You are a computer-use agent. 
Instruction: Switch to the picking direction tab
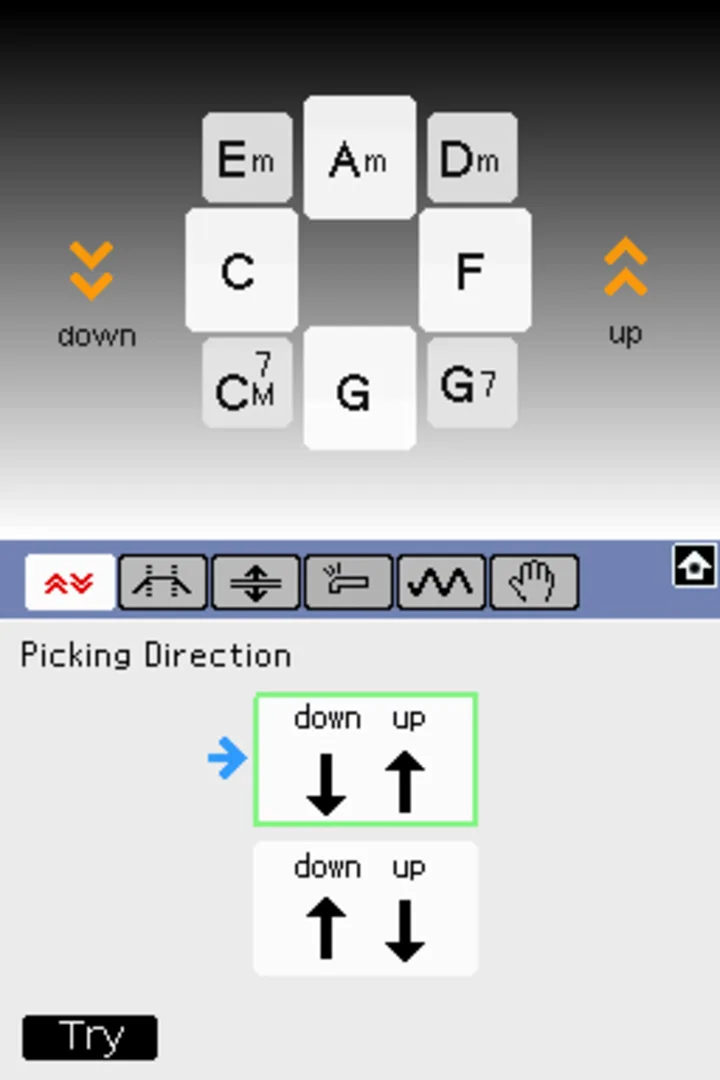tap(69, 583)
